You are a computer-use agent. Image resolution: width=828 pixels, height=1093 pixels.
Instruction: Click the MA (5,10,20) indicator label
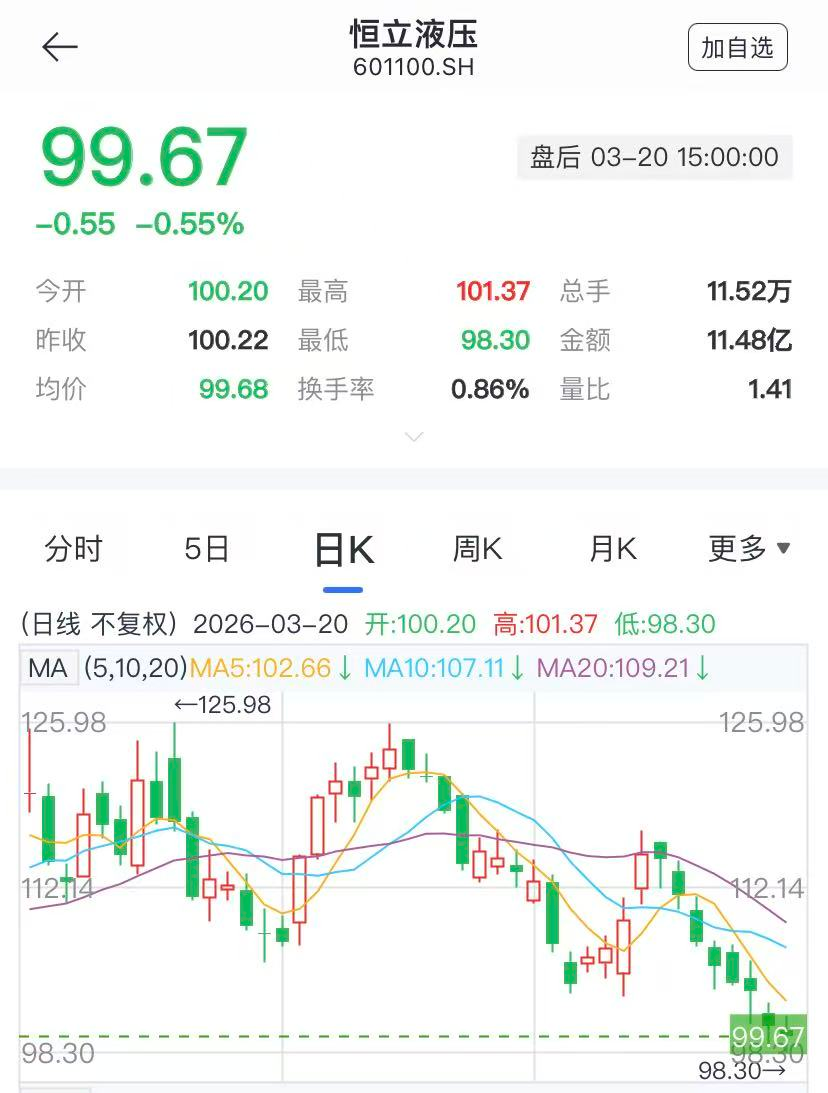click(x=104, y=668)
